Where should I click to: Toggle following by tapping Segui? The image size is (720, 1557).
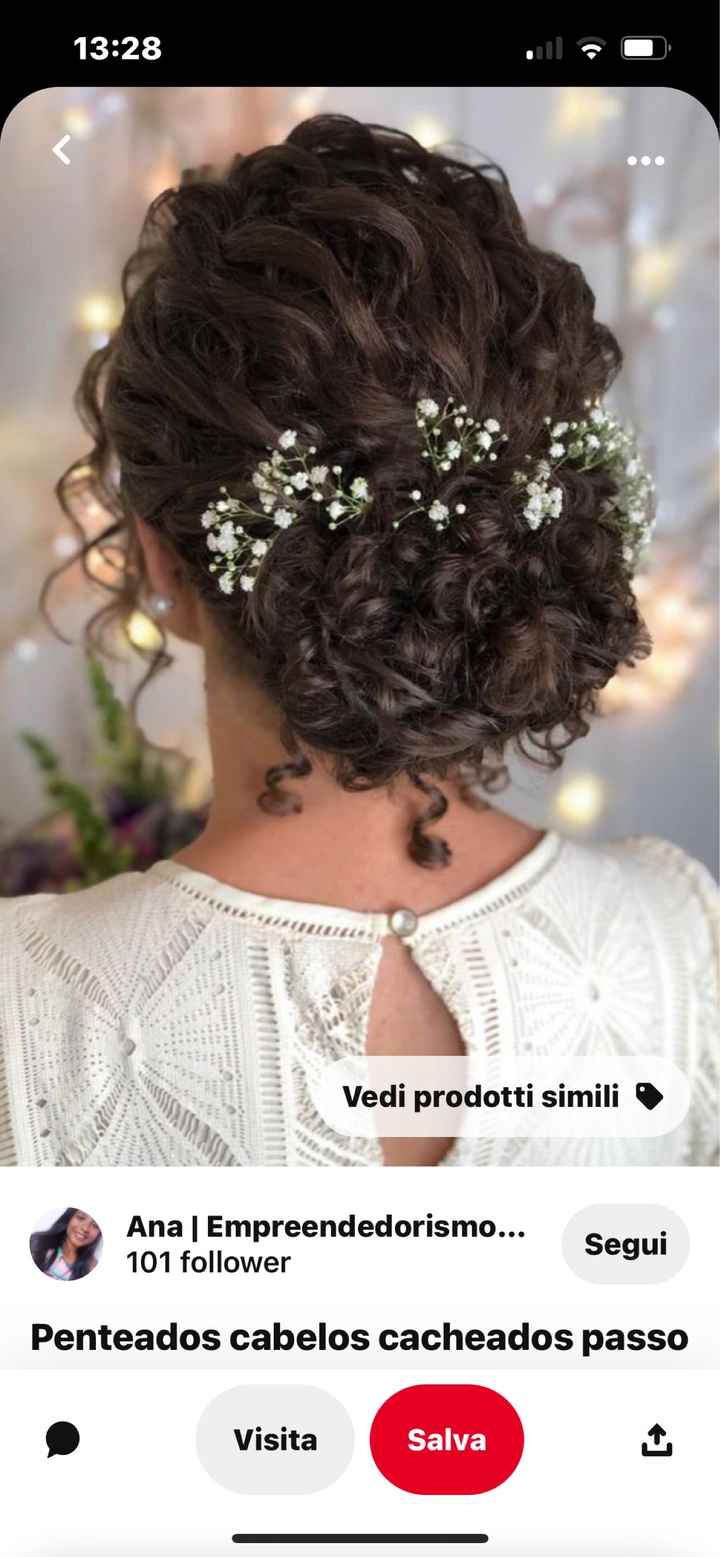(625, 1243)
